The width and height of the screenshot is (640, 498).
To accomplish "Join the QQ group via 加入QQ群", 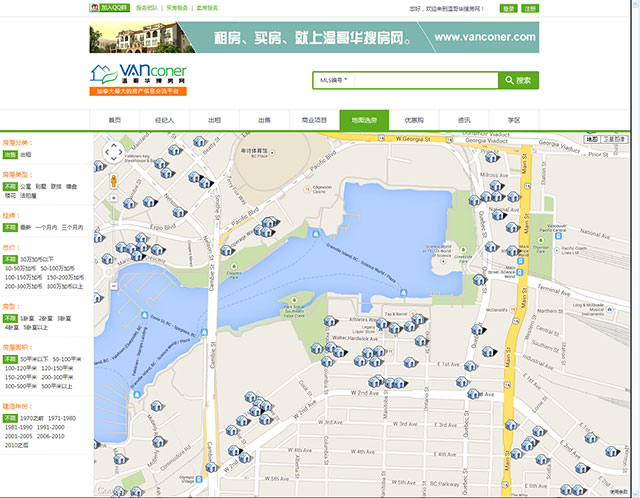I will click(110, 7).
